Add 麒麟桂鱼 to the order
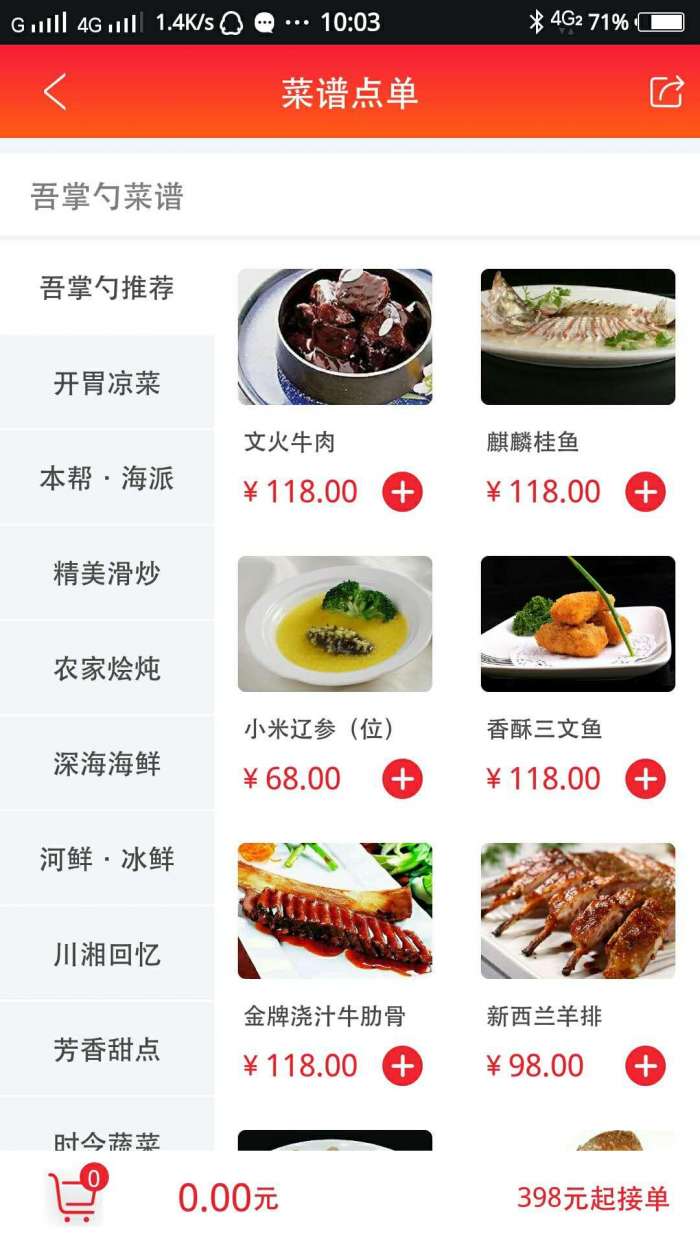The image size is (700, 1244). [x=645, y=492]
